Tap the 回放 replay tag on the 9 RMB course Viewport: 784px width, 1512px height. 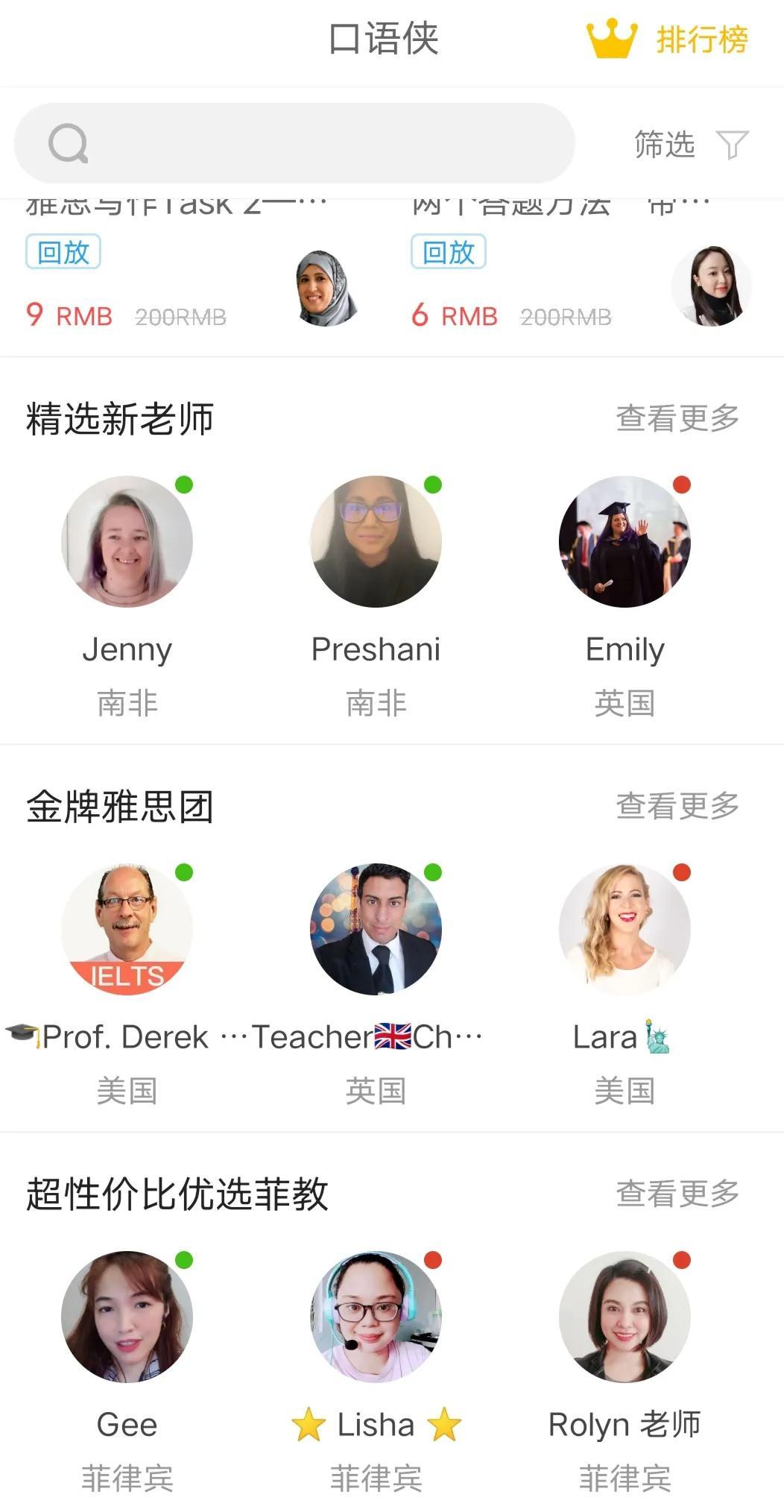click(x=63, y=253)
